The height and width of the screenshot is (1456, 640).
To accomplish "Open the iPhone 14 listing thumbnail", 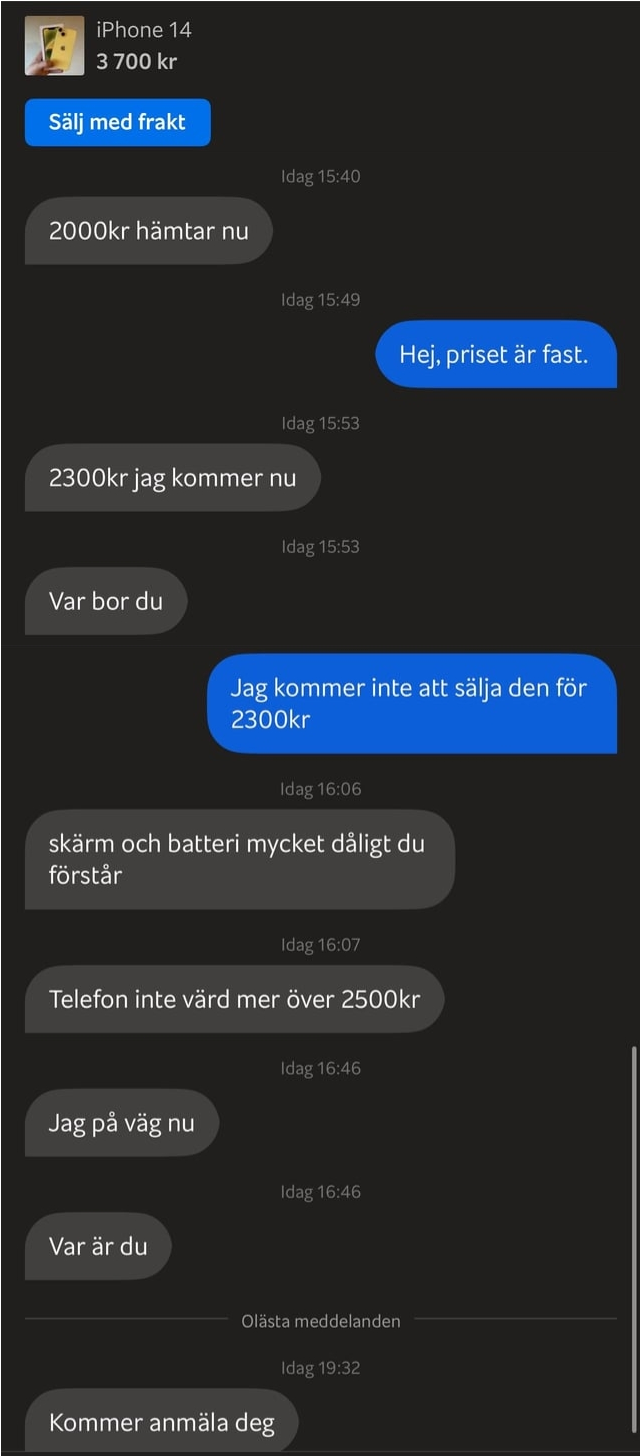I will pos(54,46).
